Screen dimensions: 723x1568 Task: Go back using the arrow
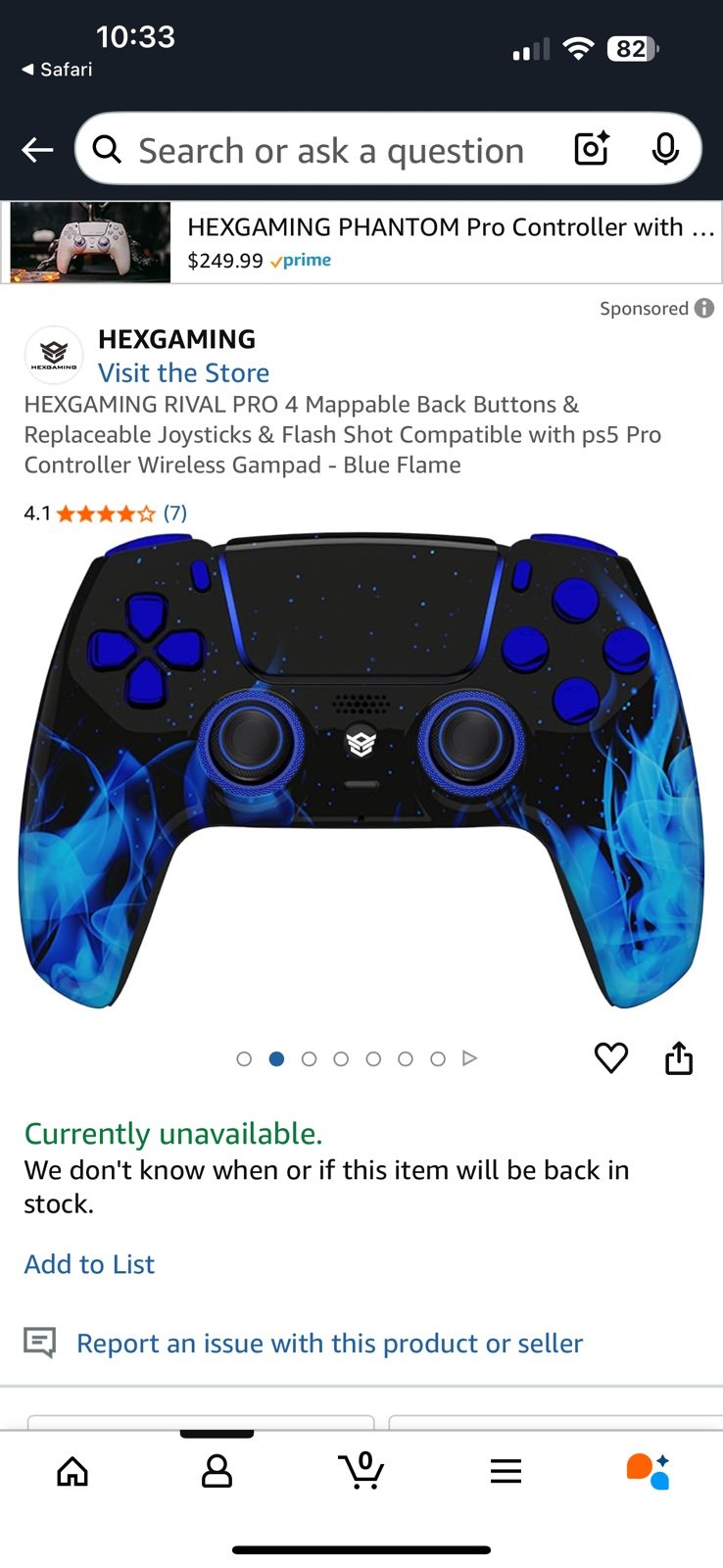(37, 150)
